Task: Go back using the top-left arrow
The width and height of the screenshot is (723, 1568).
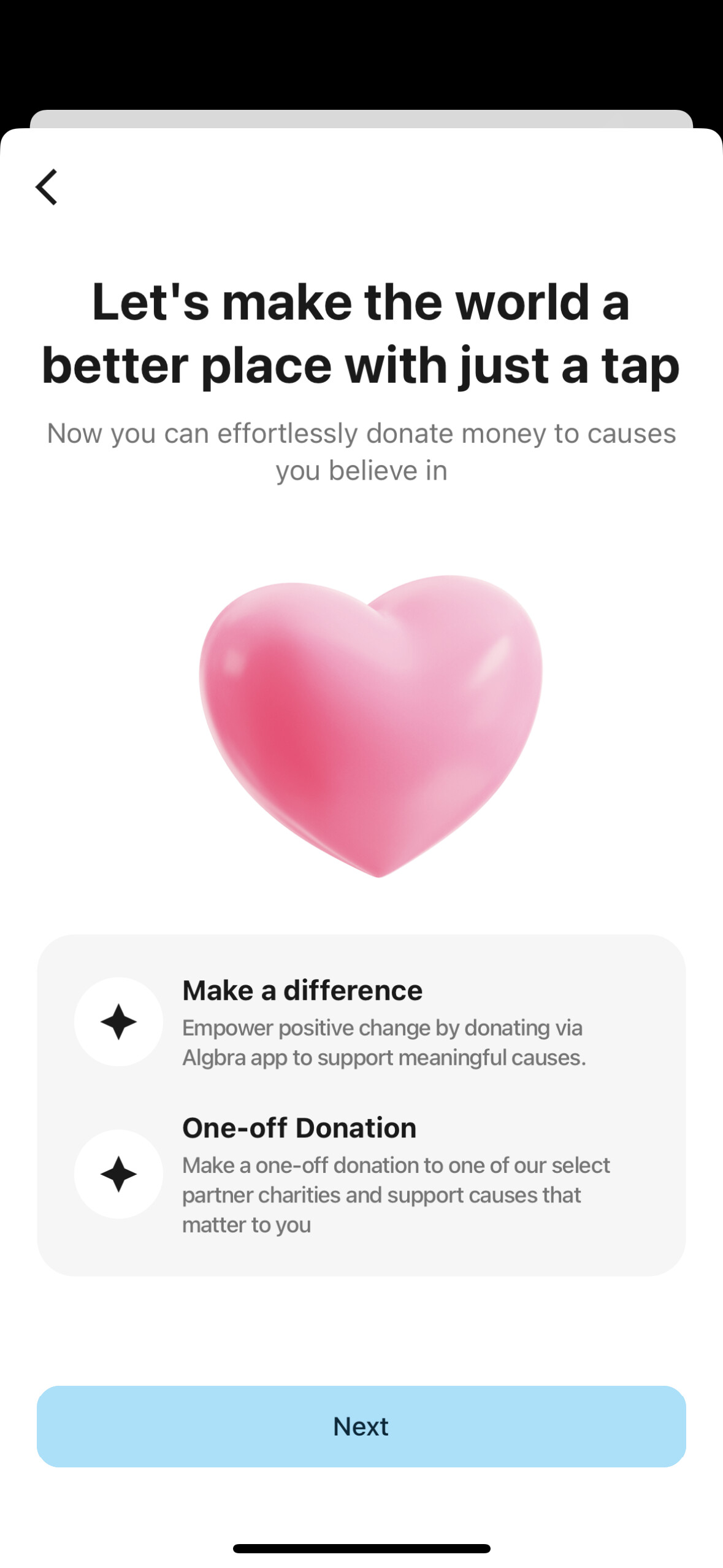Action: [47, 187]
